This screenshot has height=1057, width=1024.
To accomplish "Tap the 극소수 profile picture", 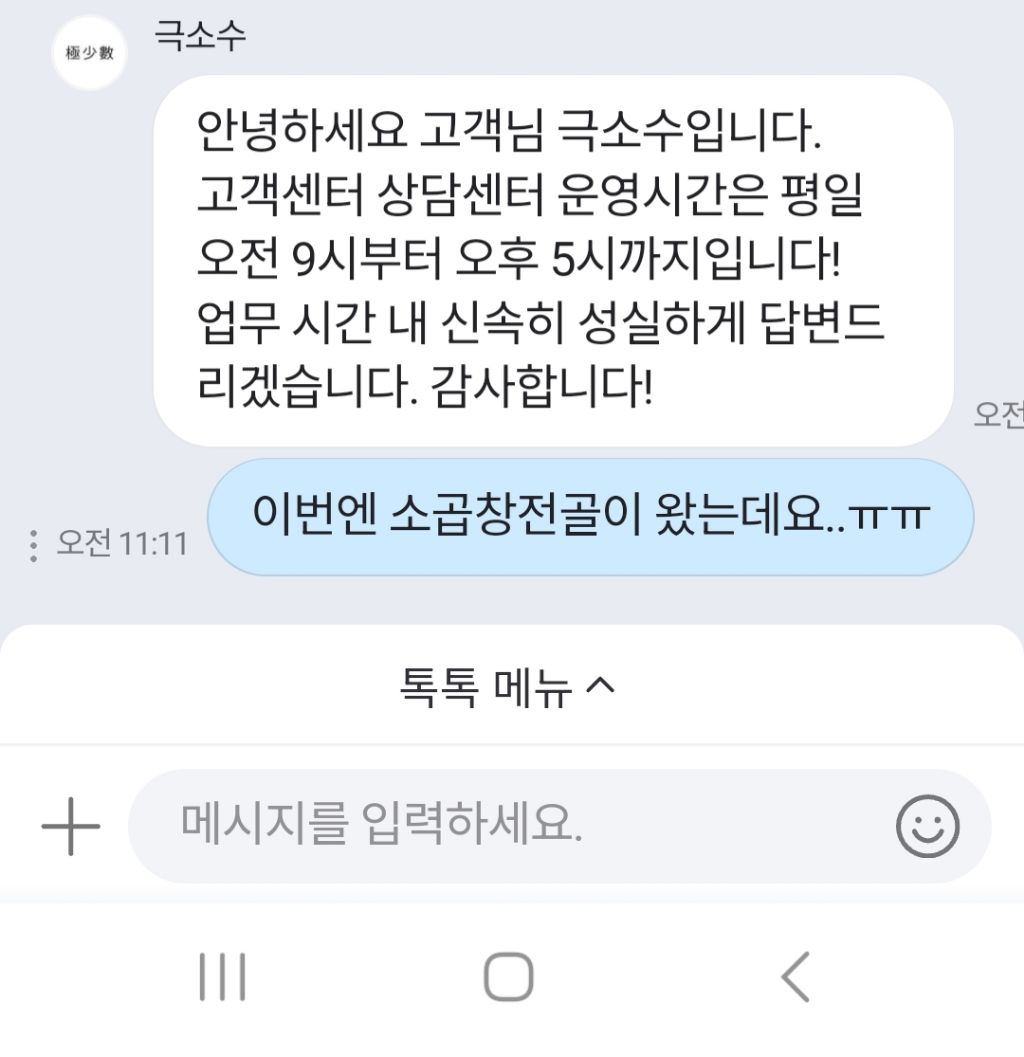I will point(89,52).
